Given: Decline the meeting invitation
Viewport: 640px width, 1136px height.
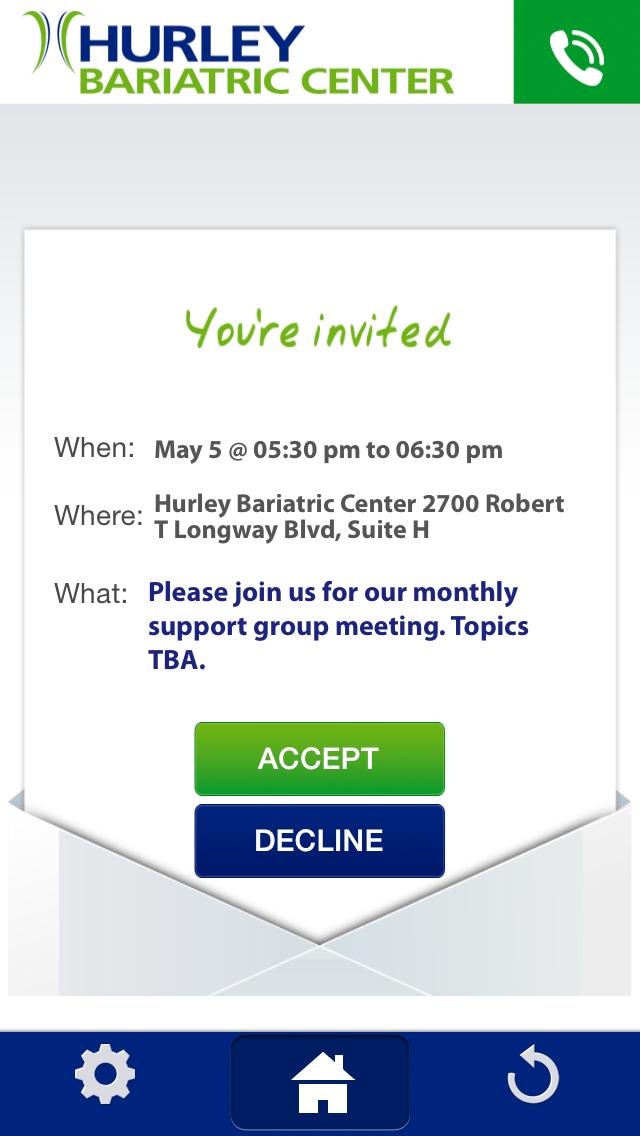Looking at the screenshot, I should (319, 841).
